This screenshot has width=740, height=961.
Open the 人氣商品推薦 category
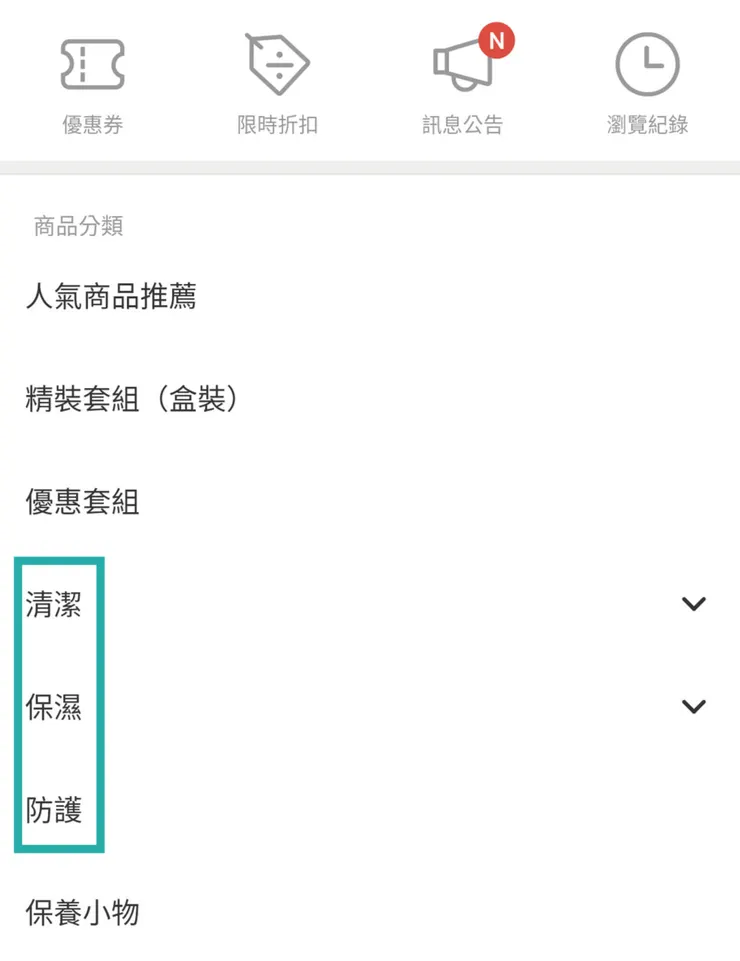pyautogui.click(x=112, y=296)
